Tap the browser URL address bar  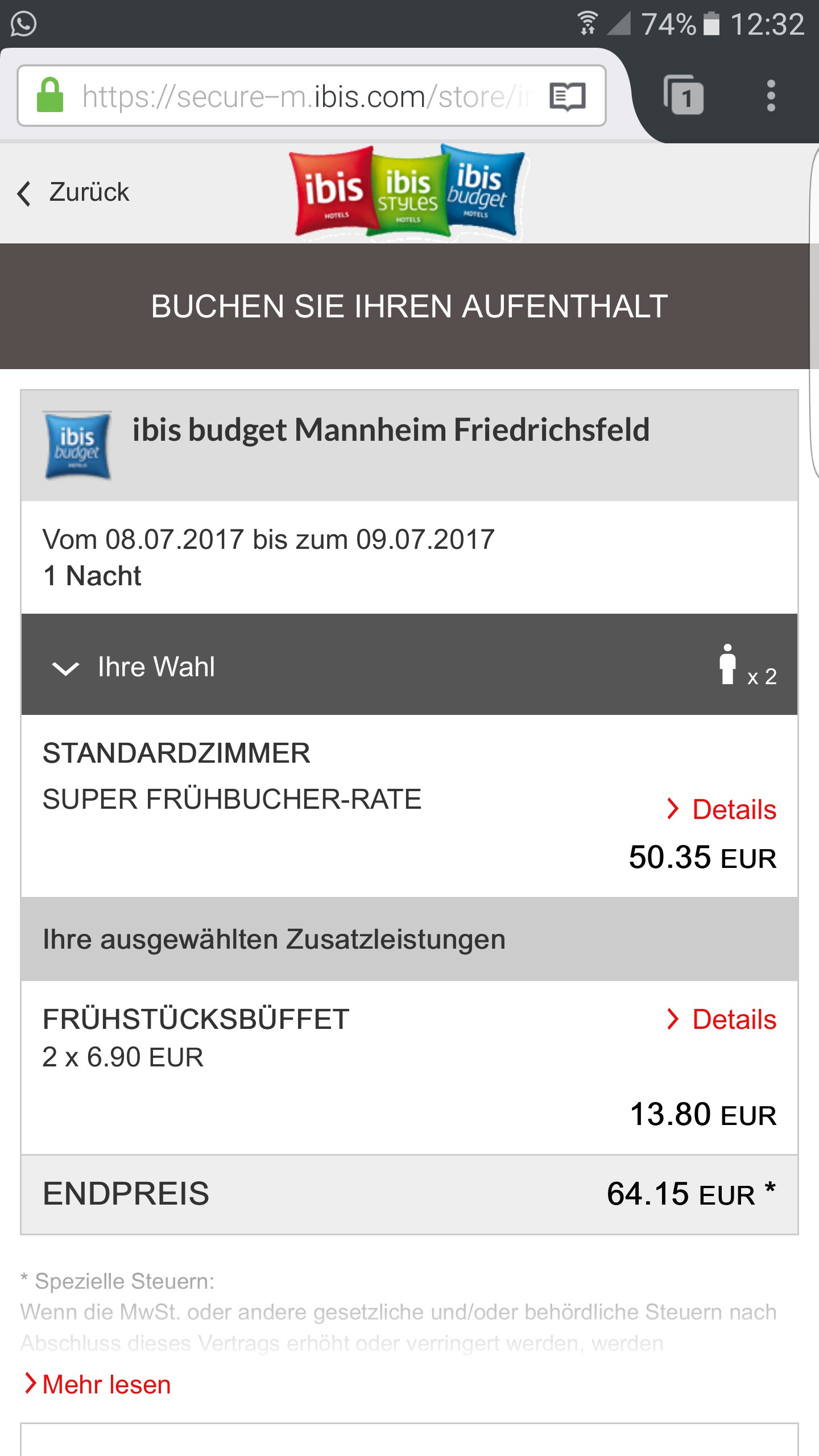(x=312, y=96)
